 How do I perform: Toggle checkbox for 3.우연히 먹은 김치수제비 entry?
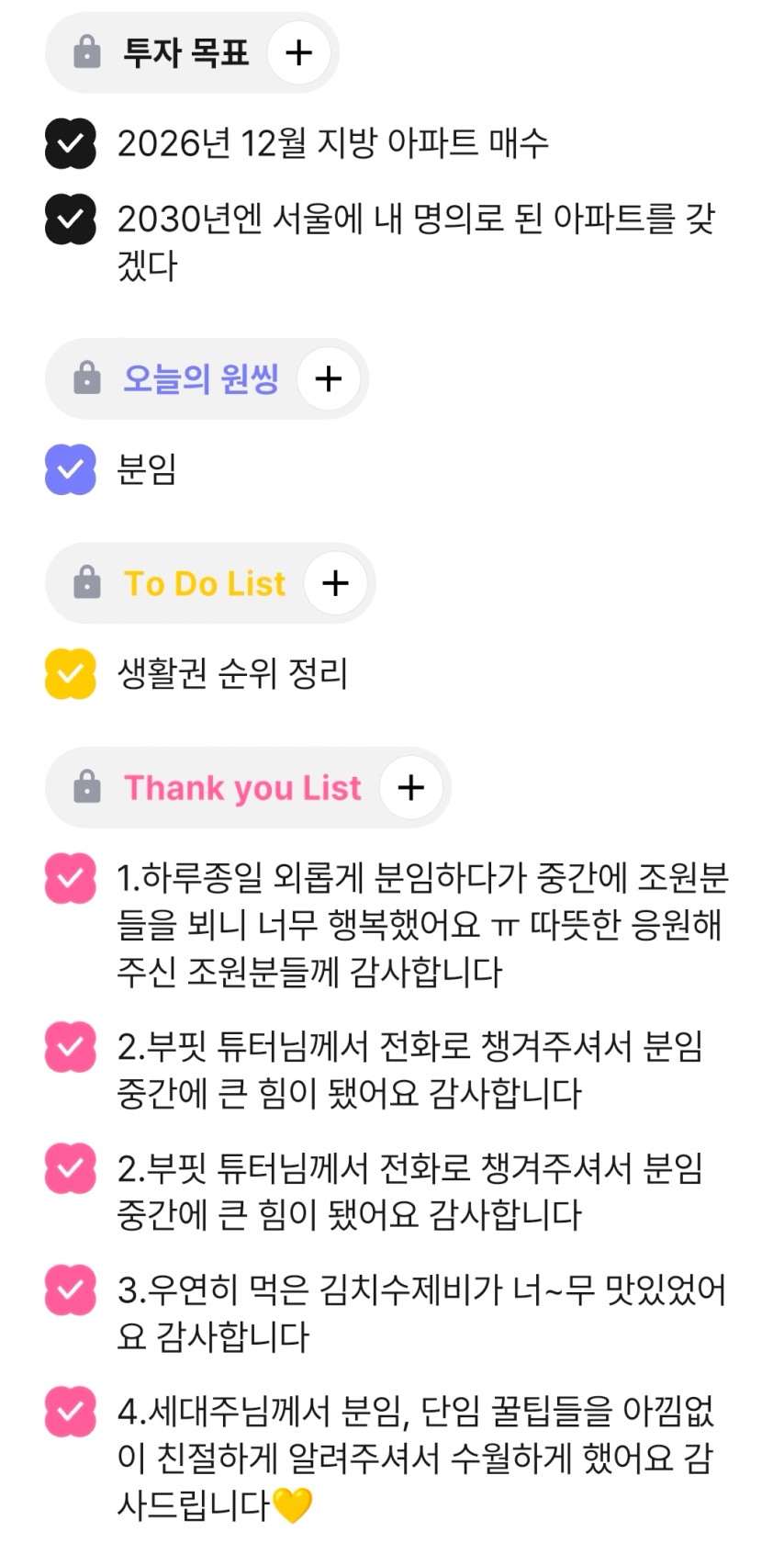tap(71, 1290)
